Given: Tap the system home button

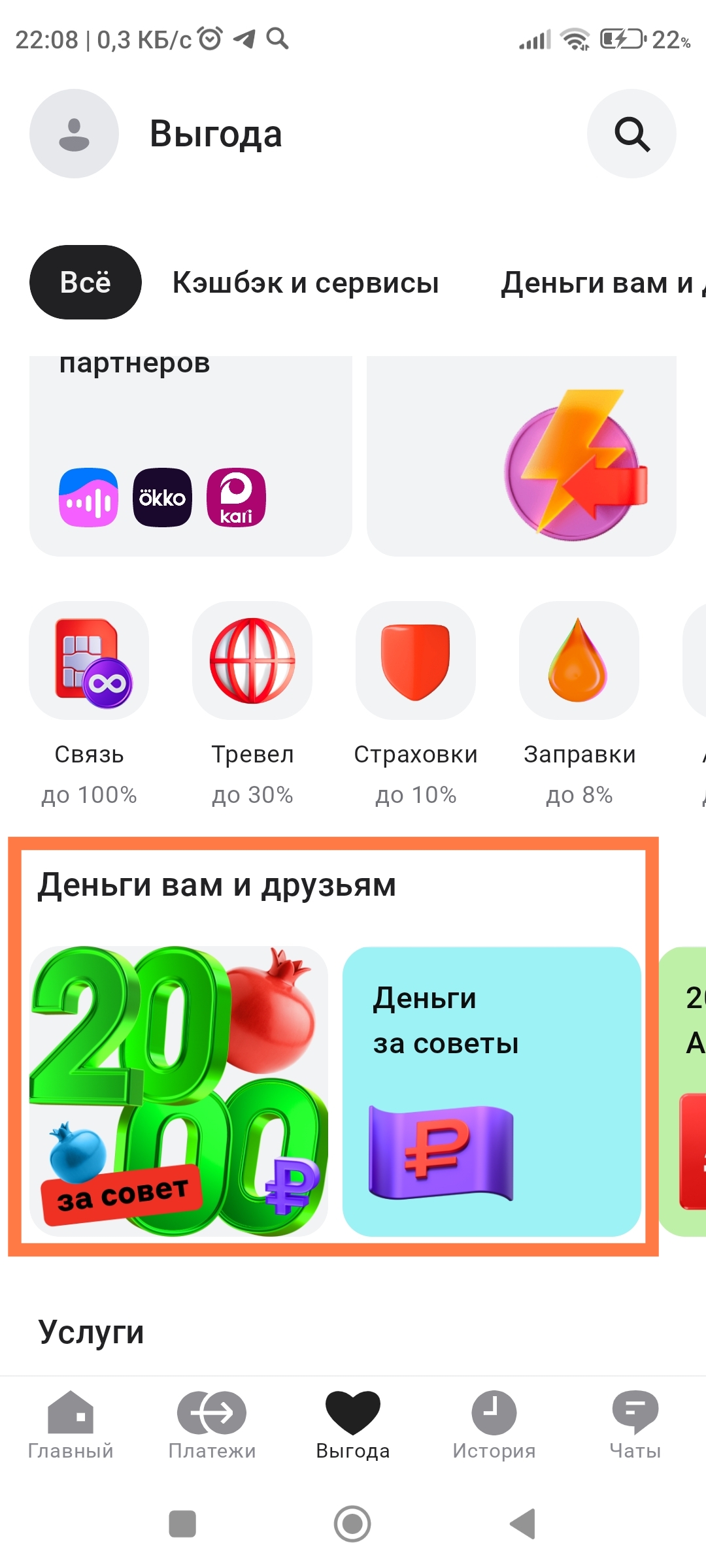Looking at the screenshot, I should click(352, 1524).
